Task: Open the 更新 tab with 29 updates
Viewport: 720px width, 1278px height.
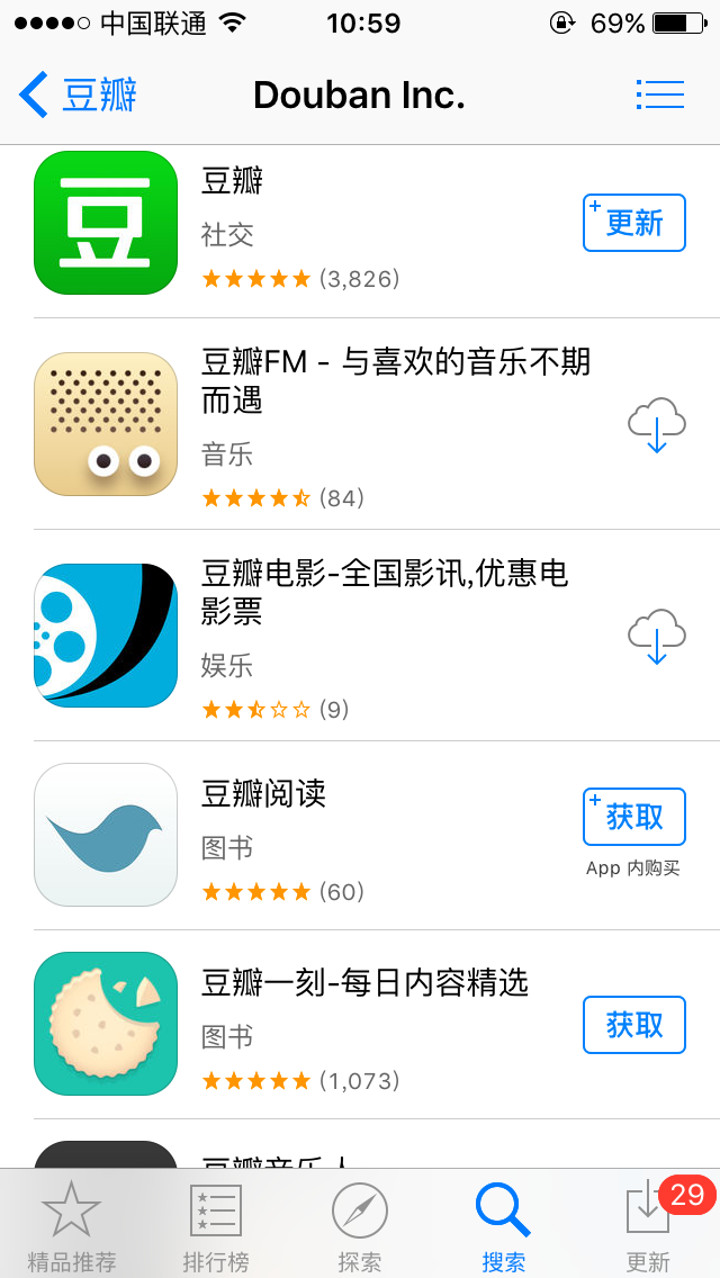Action: click(x=647, y=1225)
